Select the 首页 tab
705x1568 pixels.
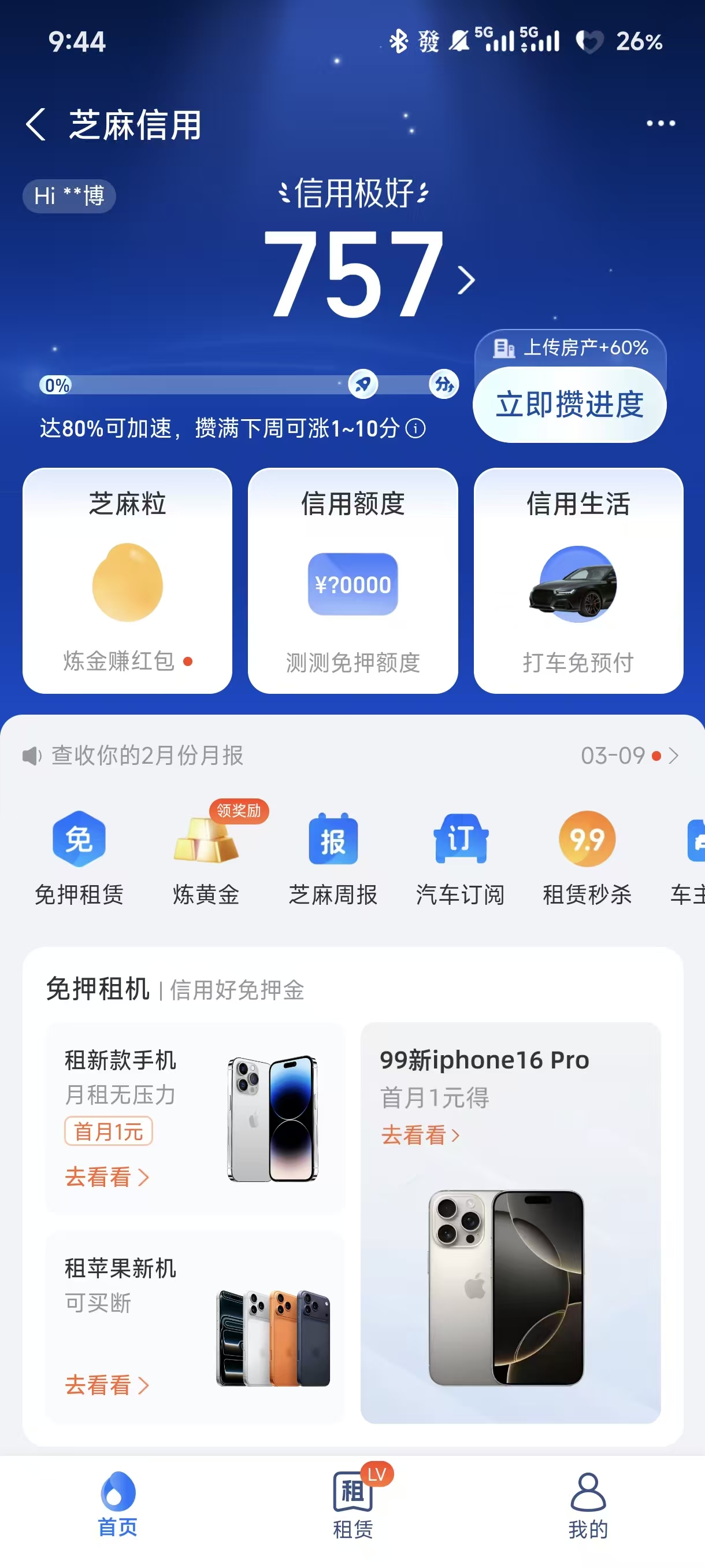coord(117,1503)
